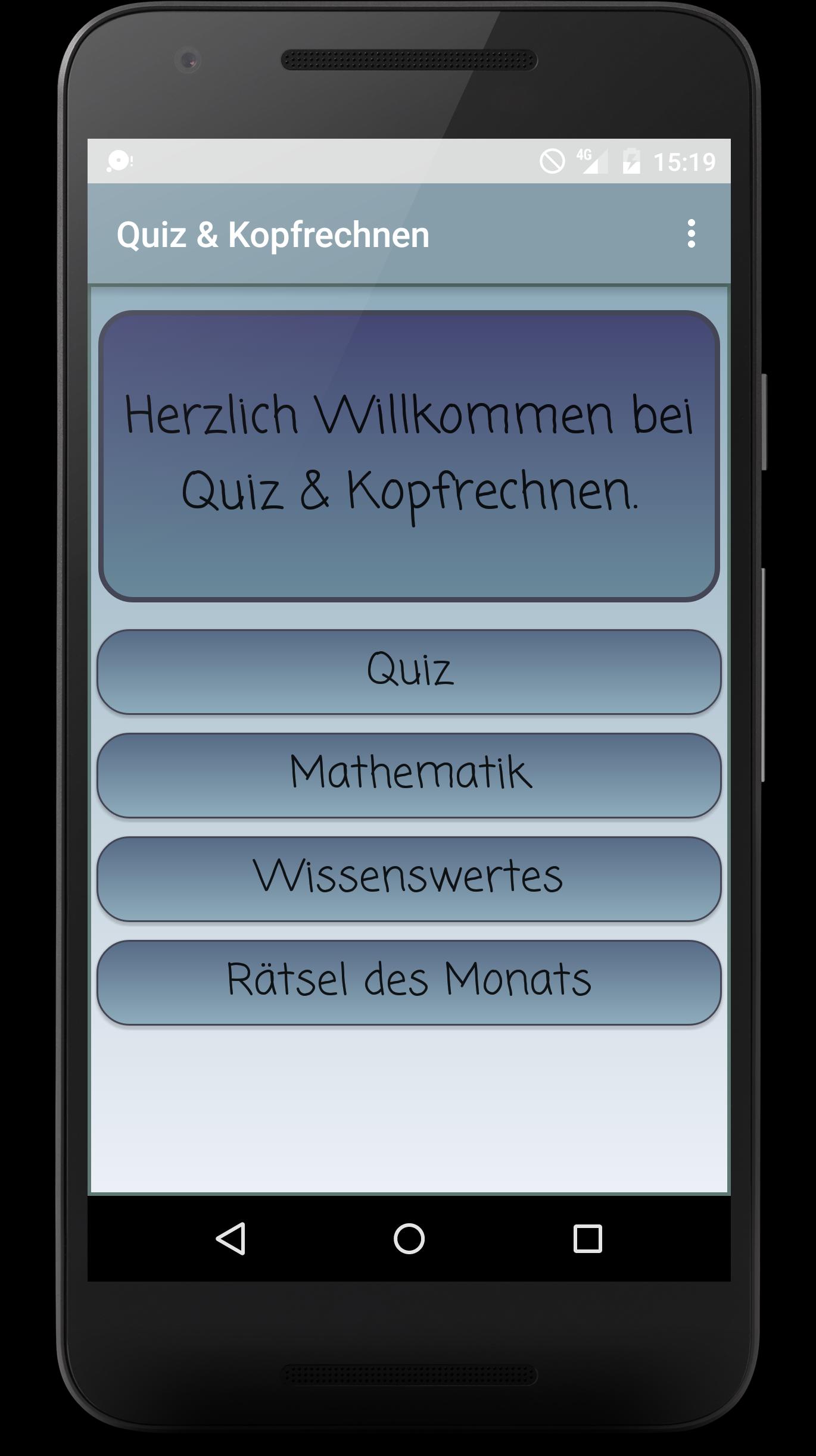Tap the system home button
The width and height of the screenshot is (816, 1456).
[409, 1239]
